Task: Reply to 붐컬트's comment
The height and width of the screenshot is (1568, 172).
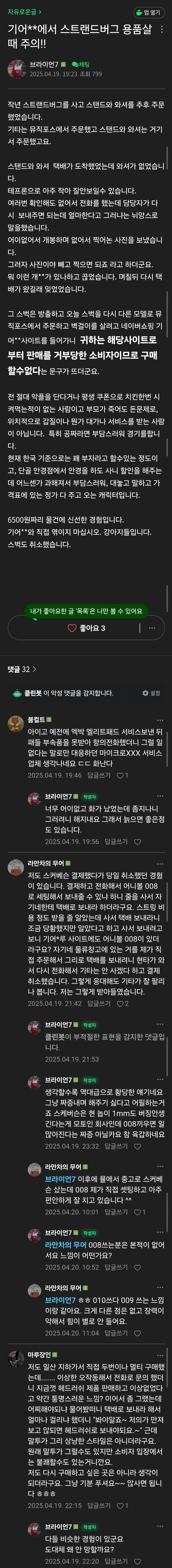Action: [99, 775]
